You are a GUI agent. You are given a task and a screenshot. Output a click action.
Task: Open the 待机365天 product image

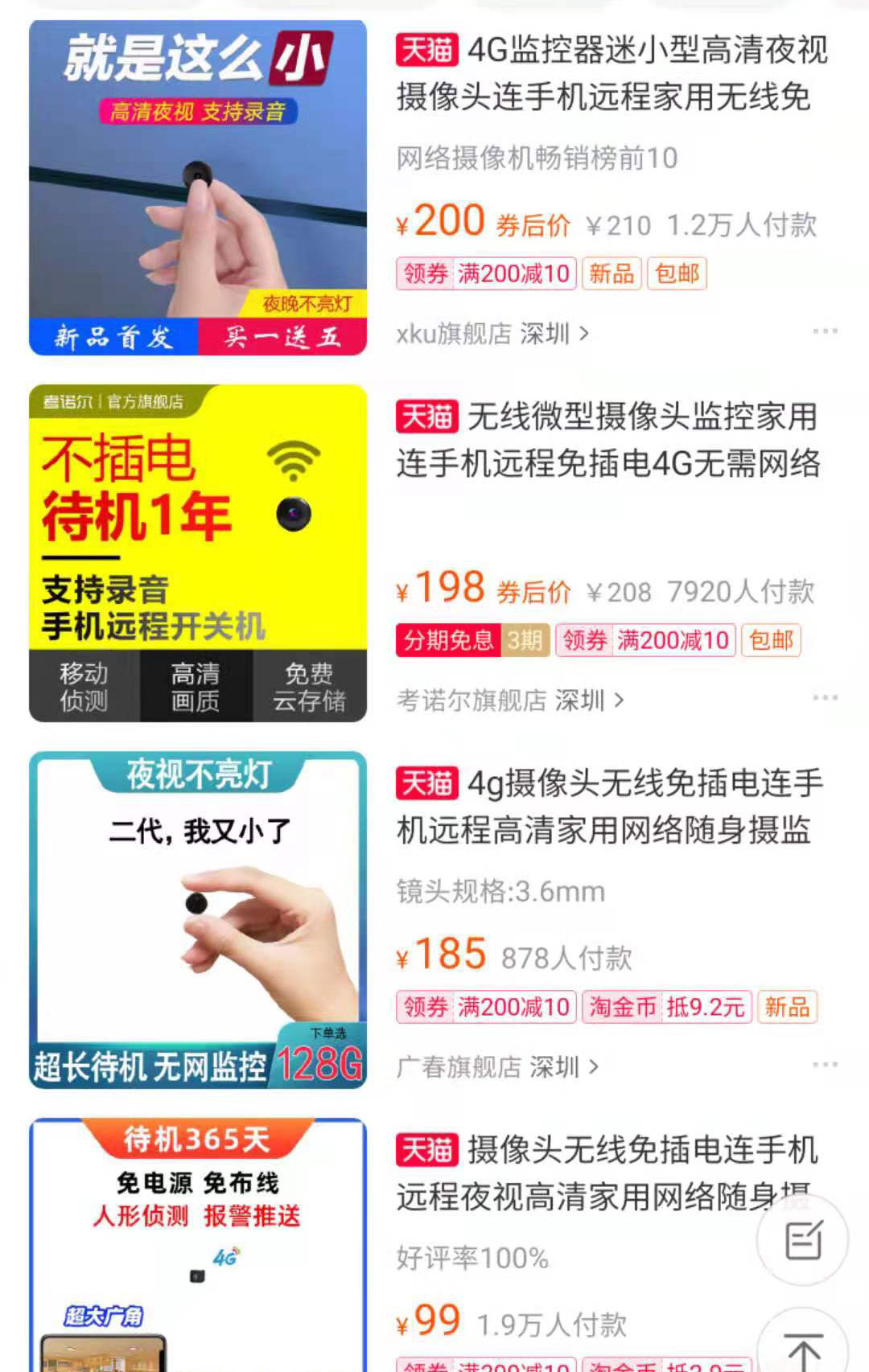coord(198,1247)
